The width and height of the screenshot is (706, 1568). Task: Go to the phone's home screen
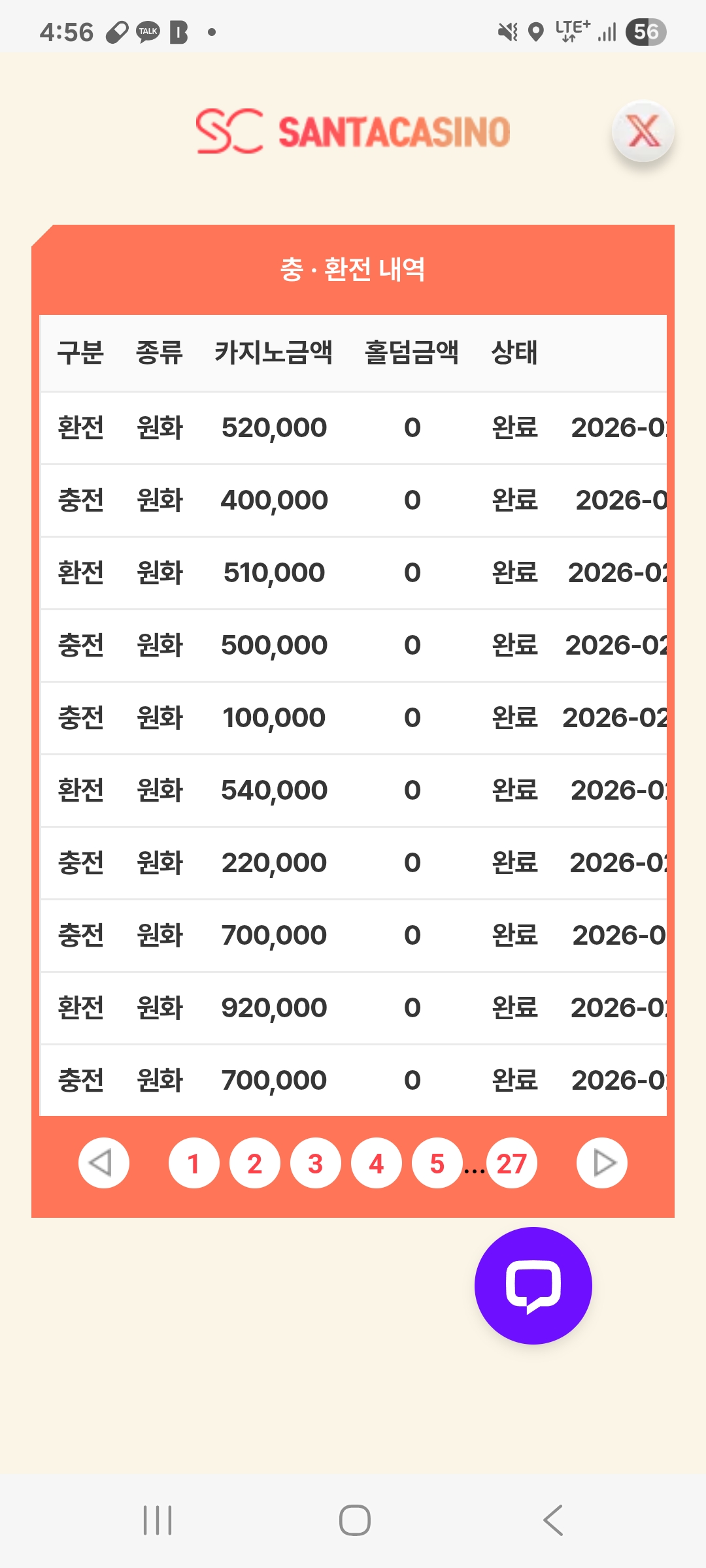pyautogui.click(x=354, y=1520)
